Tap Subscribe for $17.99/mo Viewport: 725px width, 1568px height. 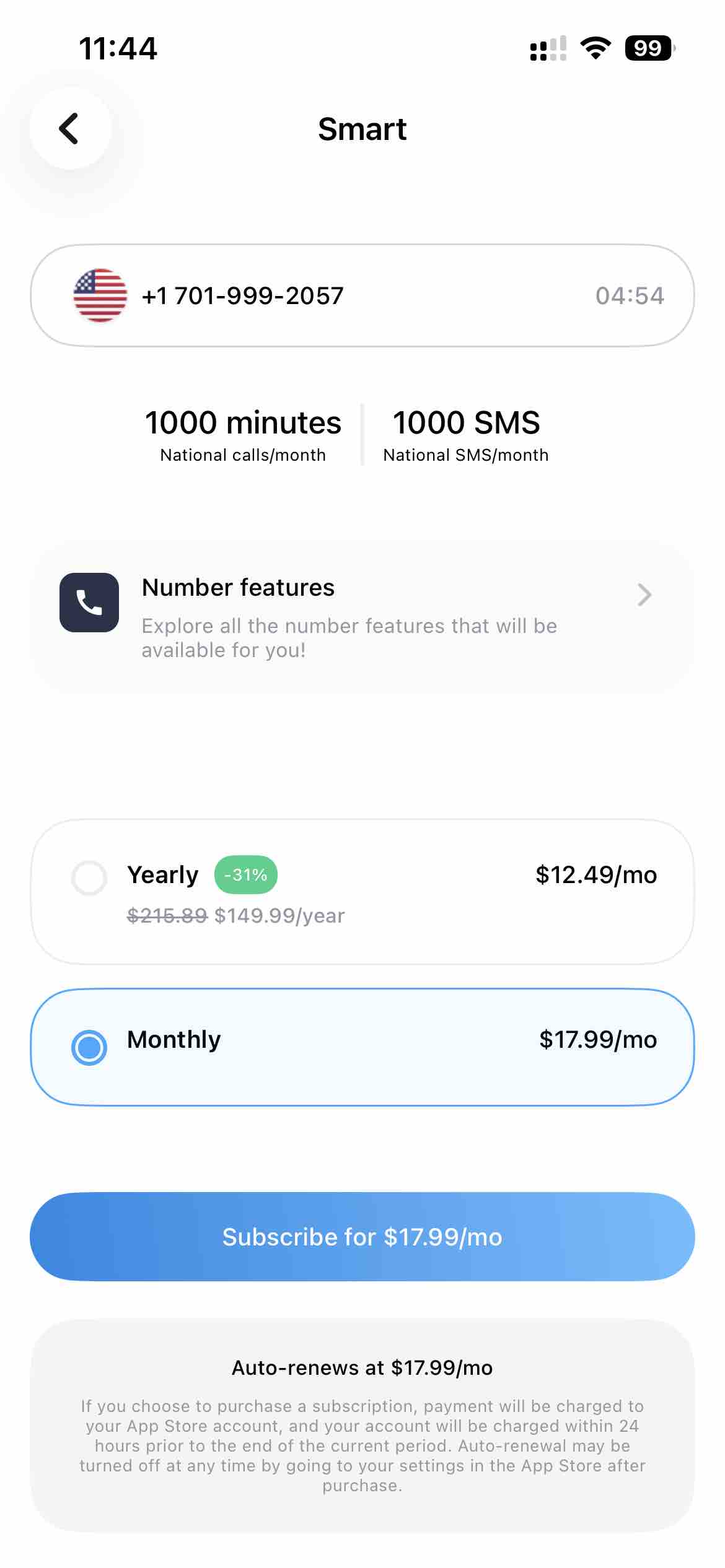click(362, 1237)
